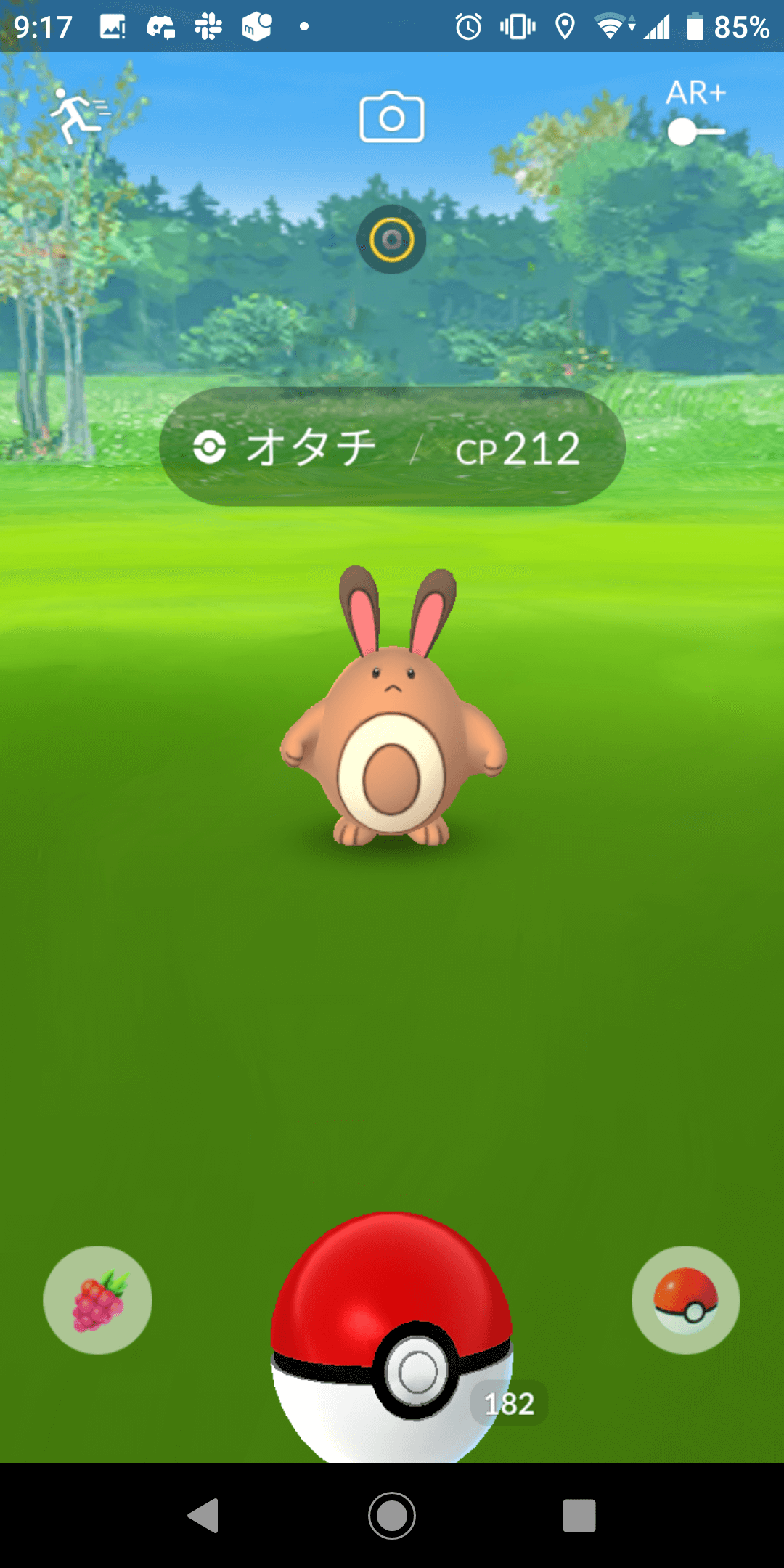The height and width of the screenshot is (1568, 784).
Task: Go back using the navigation bar
Action: coord(204,1516)
